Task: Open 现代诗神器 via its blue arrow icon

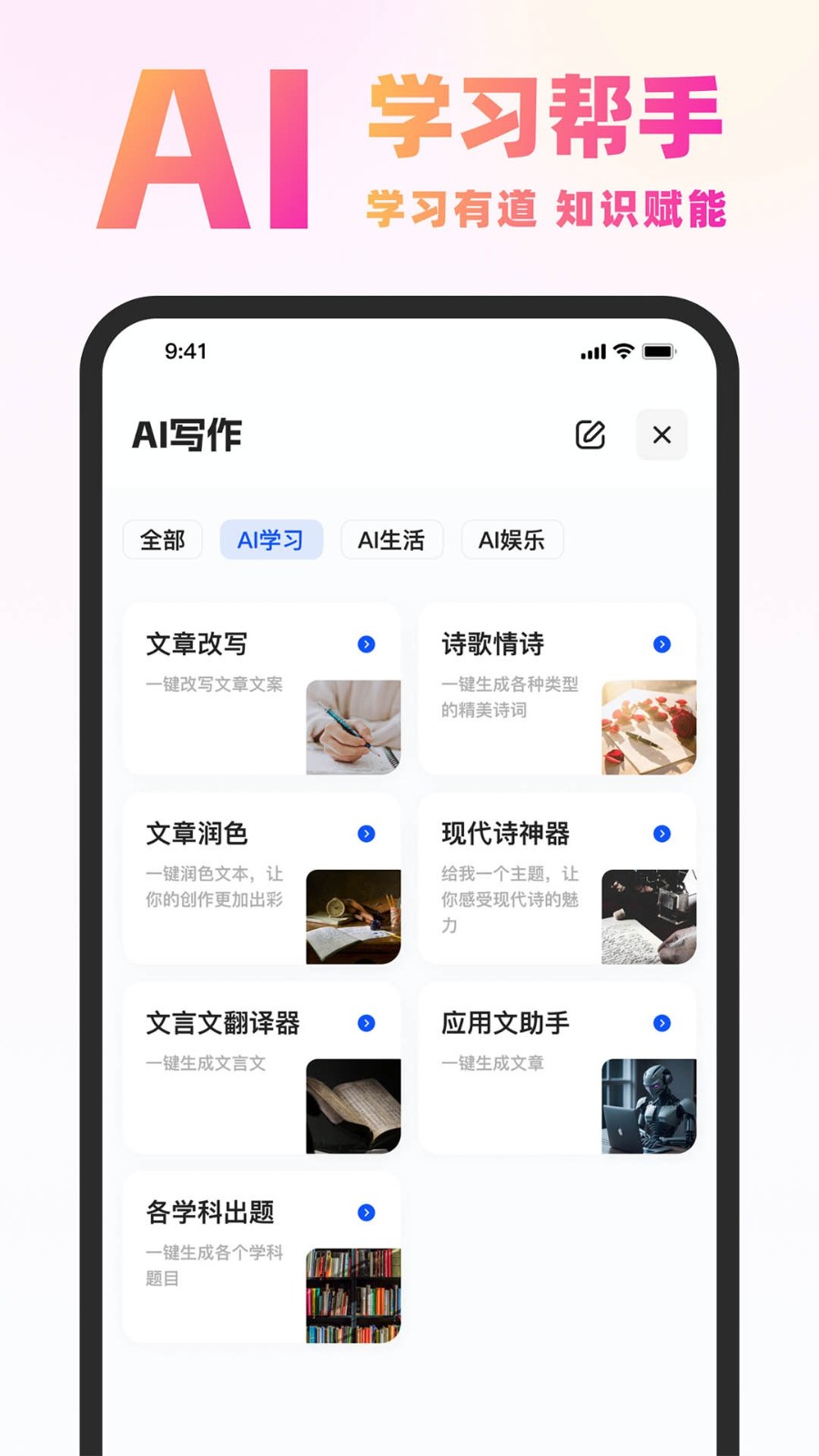Action: (661, 834)
